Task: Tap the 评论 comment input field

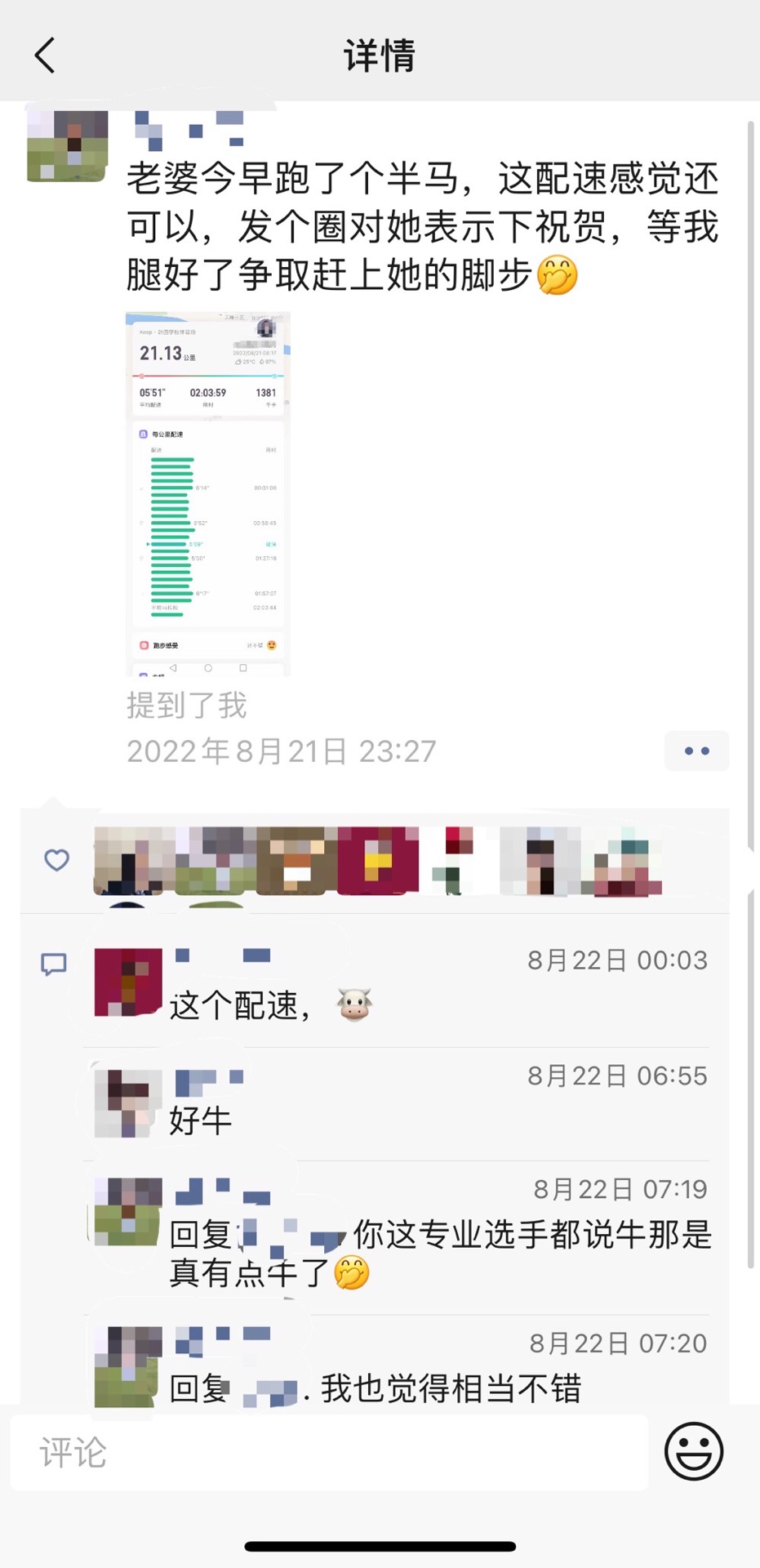Action: point(329,1453)
